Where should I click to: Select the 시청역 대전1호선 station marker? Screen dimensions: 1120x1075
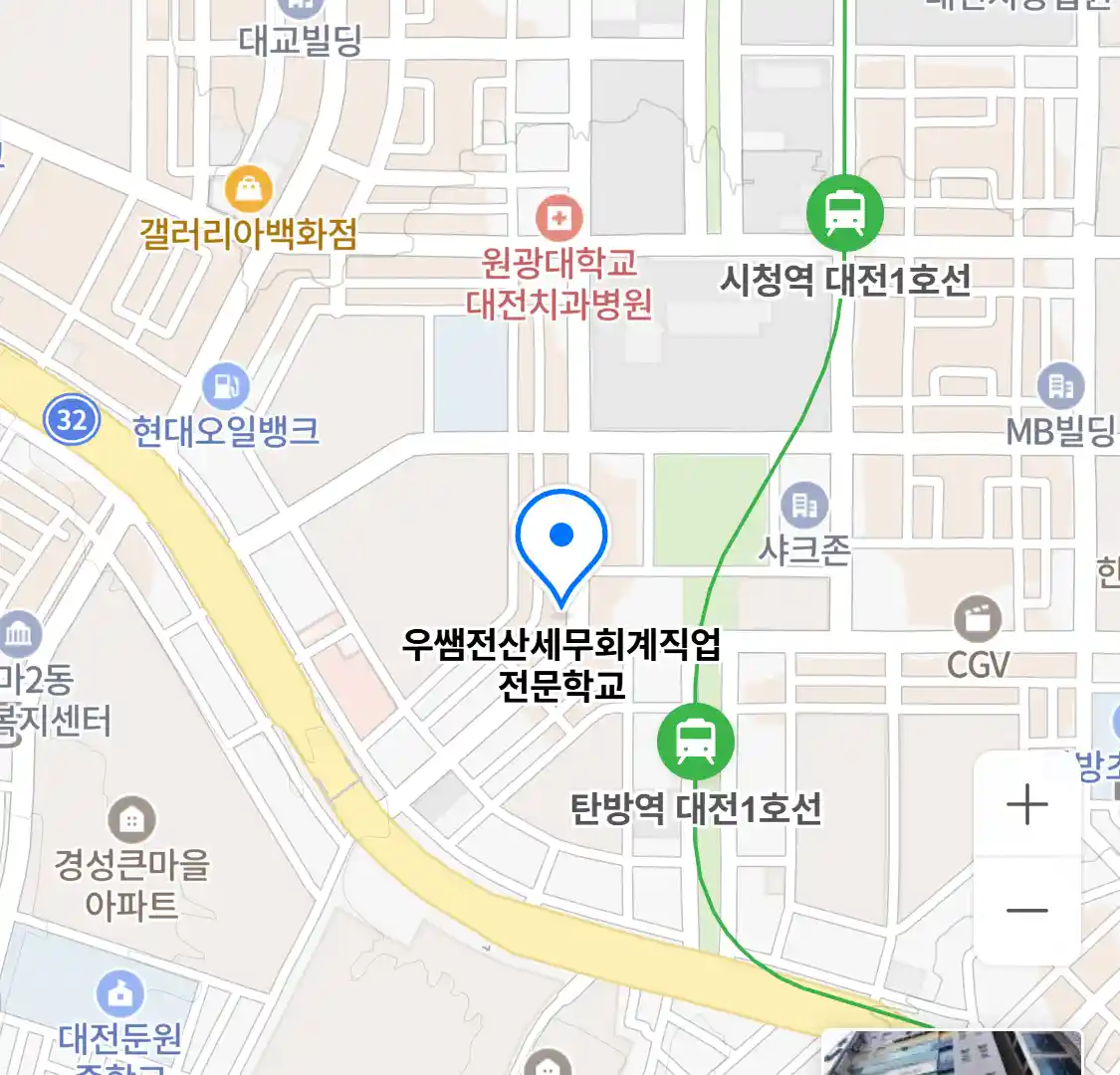pyautogui.click(x=844, y=212)
